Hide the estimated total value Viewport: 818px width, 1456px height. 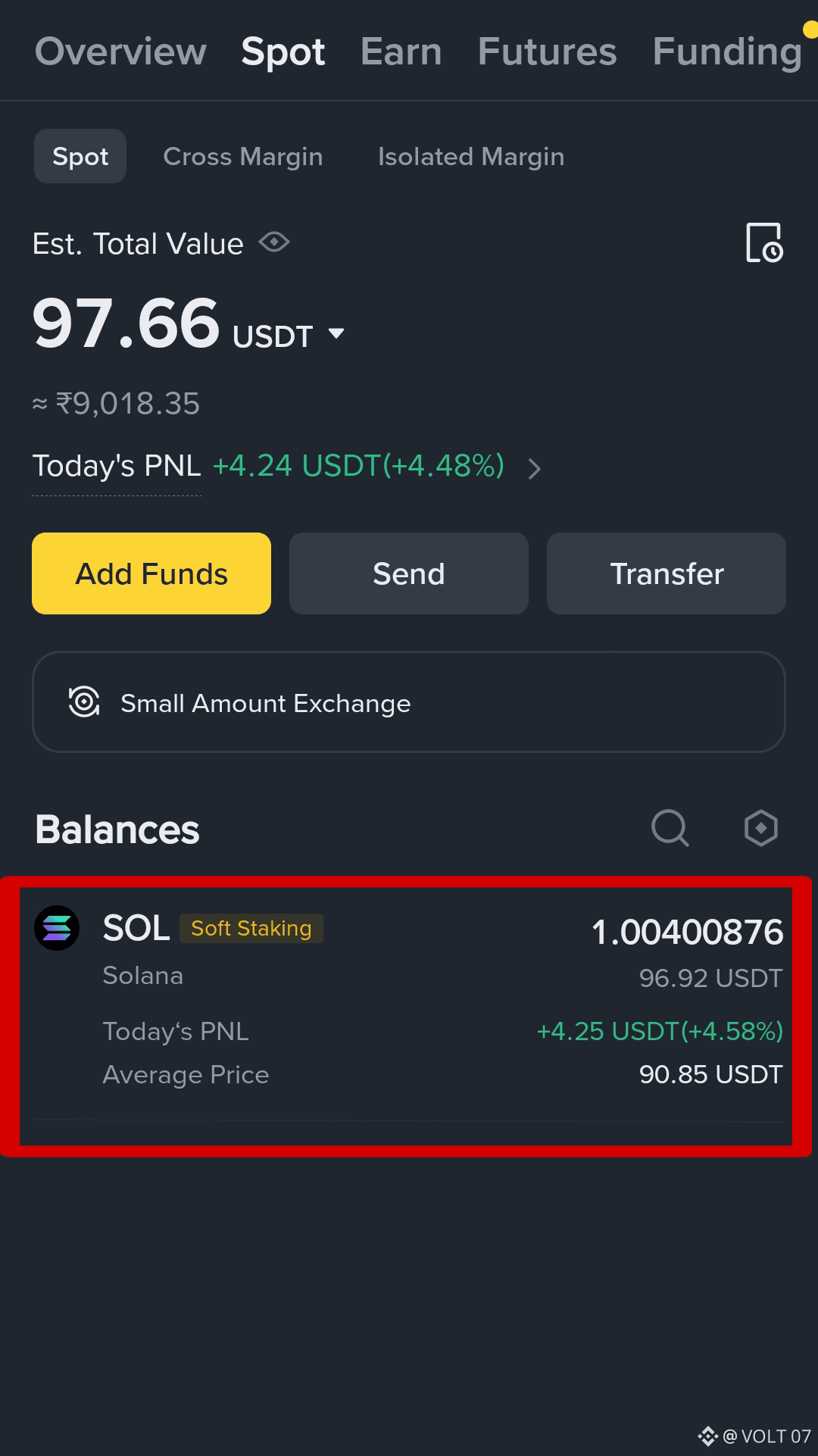point(274,242)
